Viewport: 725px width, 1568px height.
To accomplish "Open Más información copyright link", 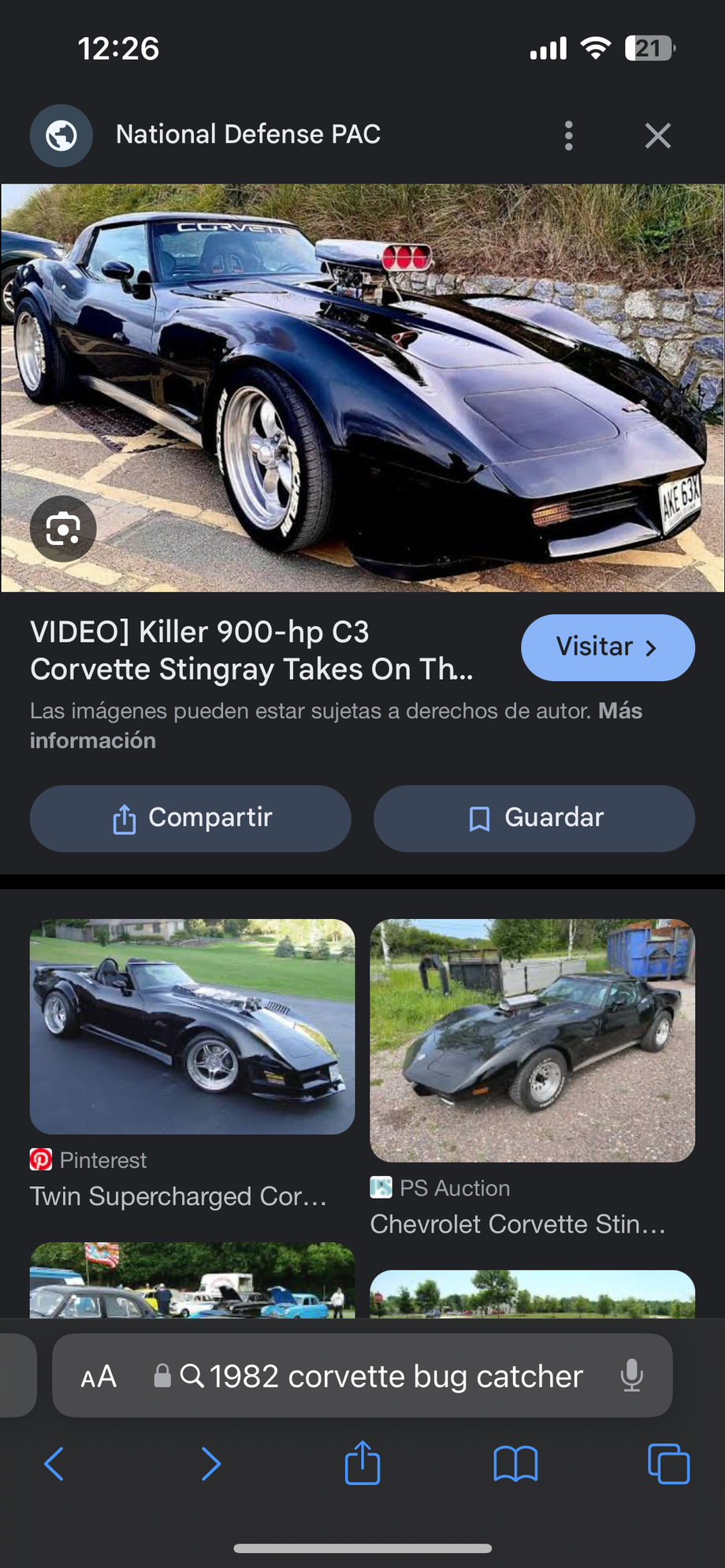I will tap(621, 710).
